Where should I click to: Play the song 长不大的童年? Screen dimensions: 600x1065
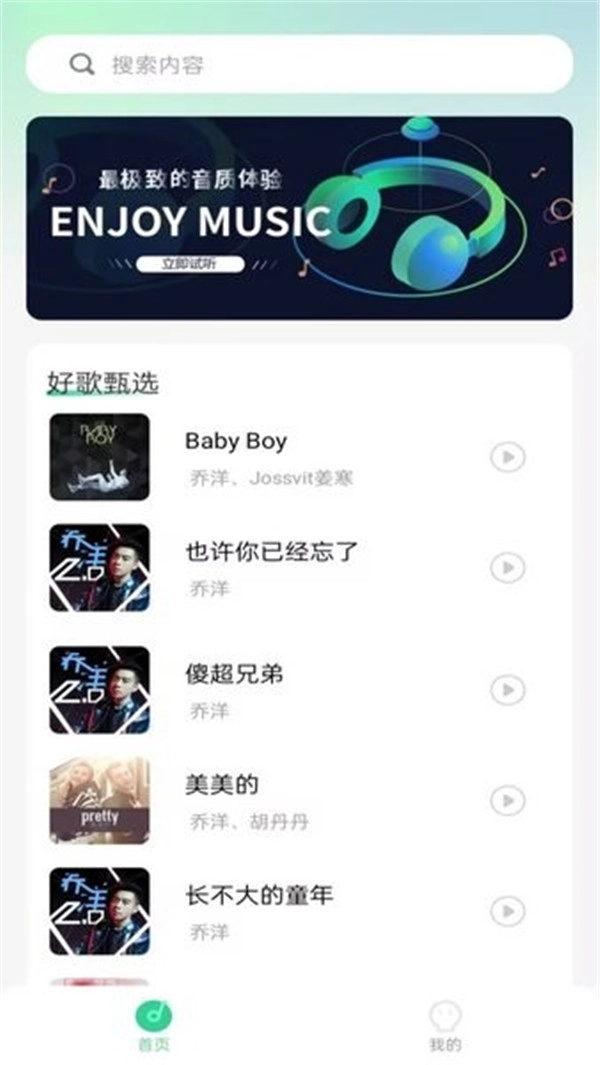(x=508, y=911)
